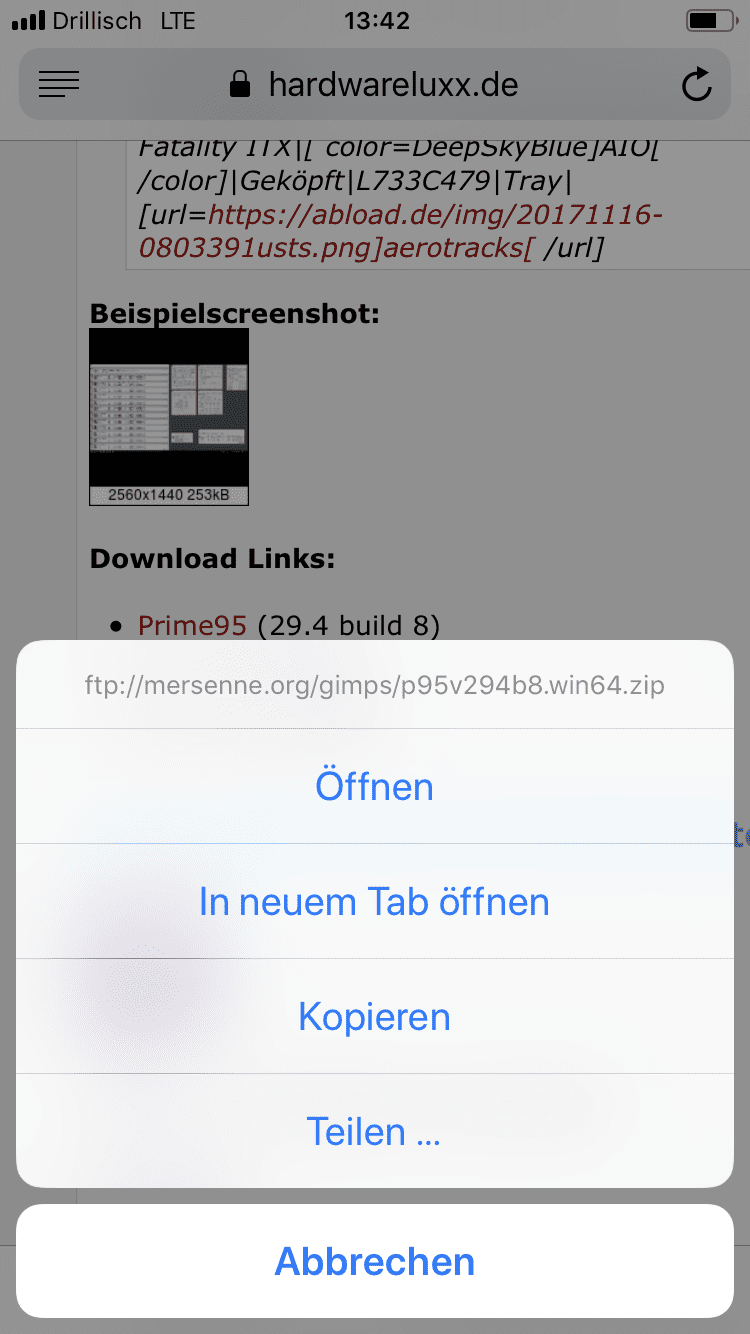Viewport: 750px width, 1334px height.
Task: Tap Öffnen to open the link
Action: tap(374, 786)
